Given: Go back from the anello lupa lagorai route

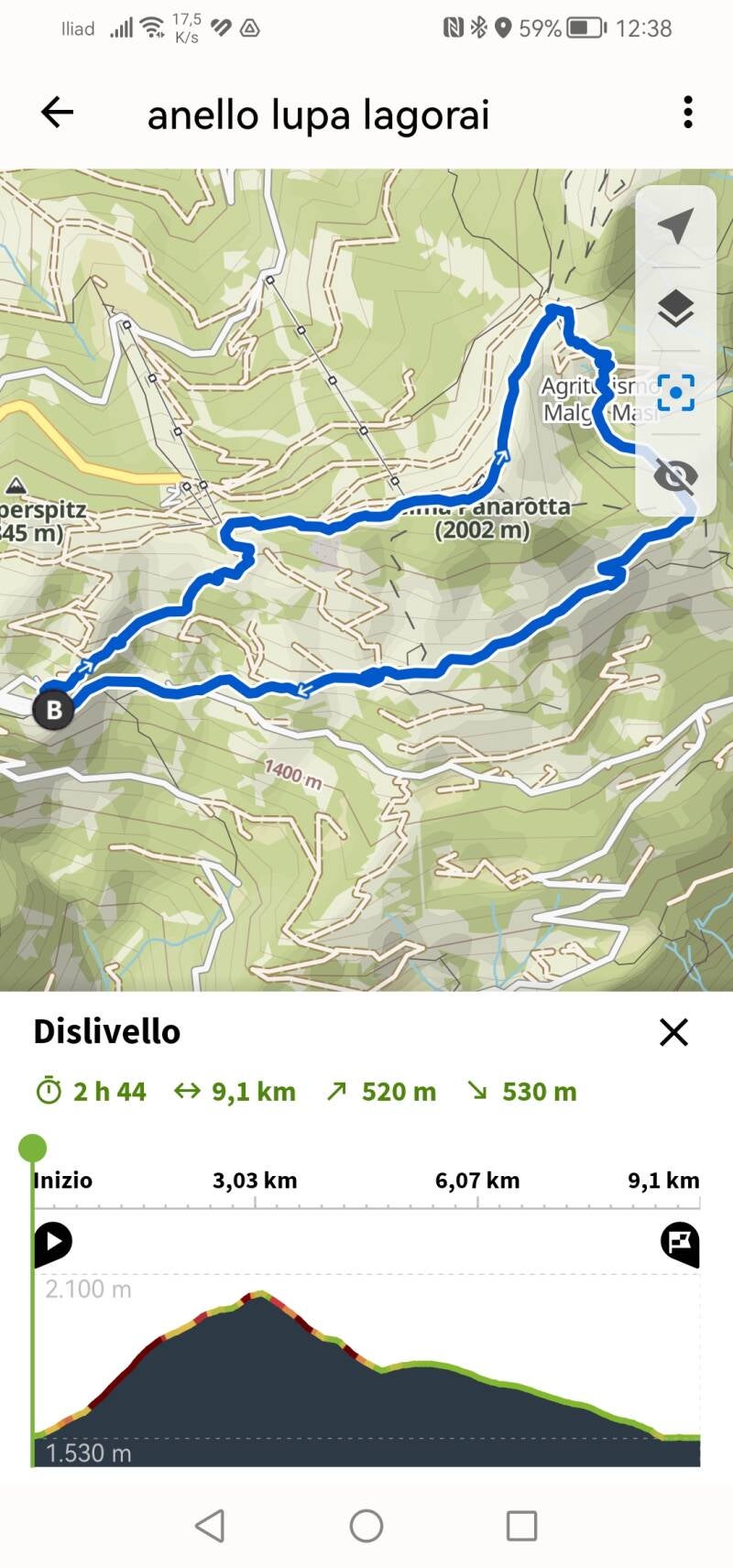Looking at the screenshot, I should [x=57, y=113].
